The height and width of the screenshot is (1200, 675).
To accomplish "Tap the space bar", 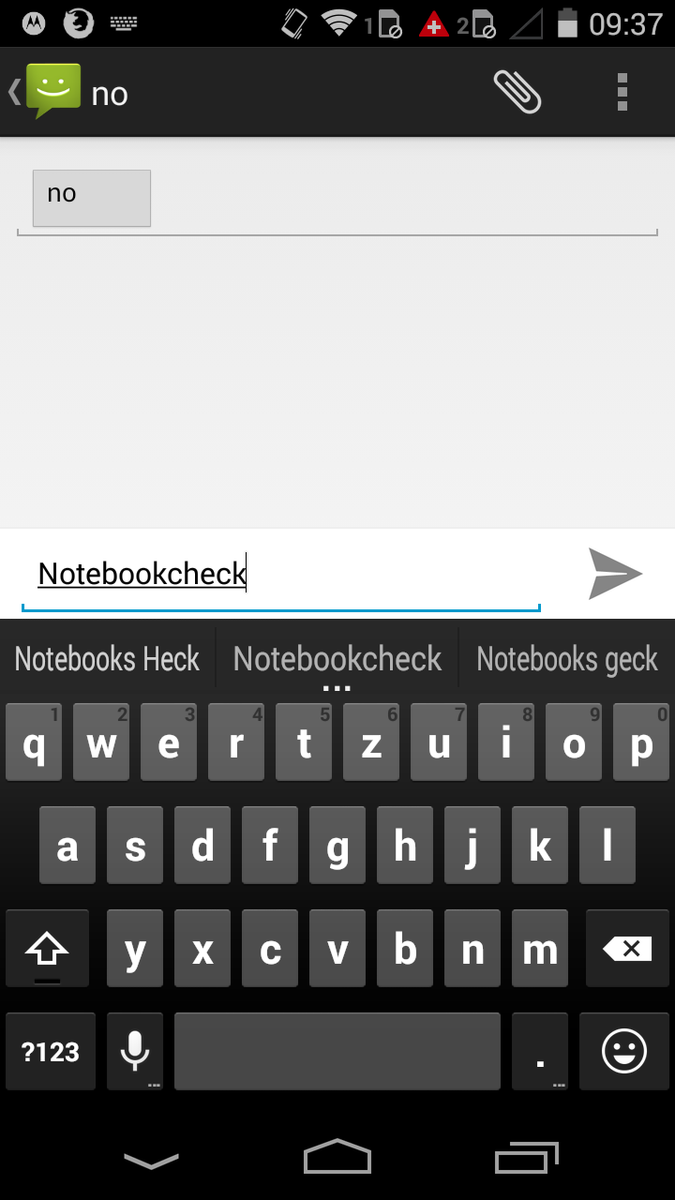I will pos(337,1051).
